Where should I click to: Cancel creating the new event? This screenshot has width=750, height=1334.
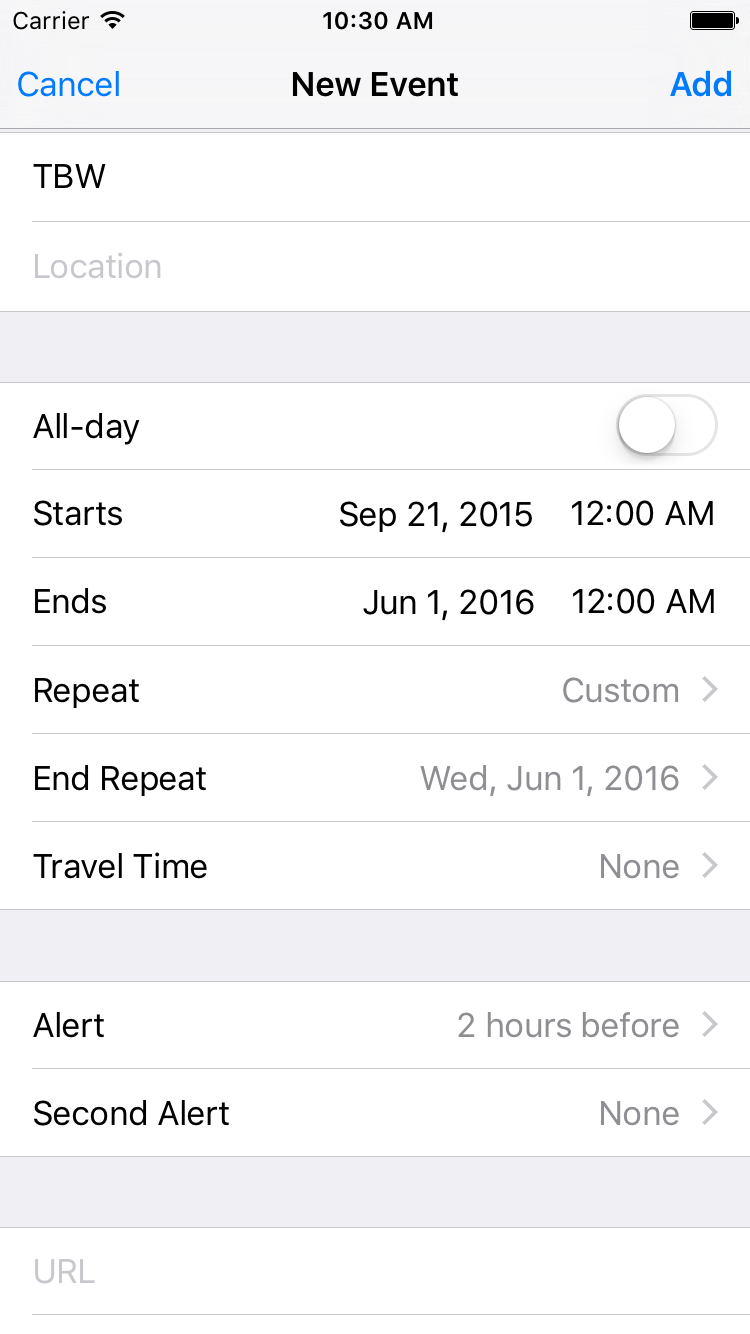[x=69, y=85]
